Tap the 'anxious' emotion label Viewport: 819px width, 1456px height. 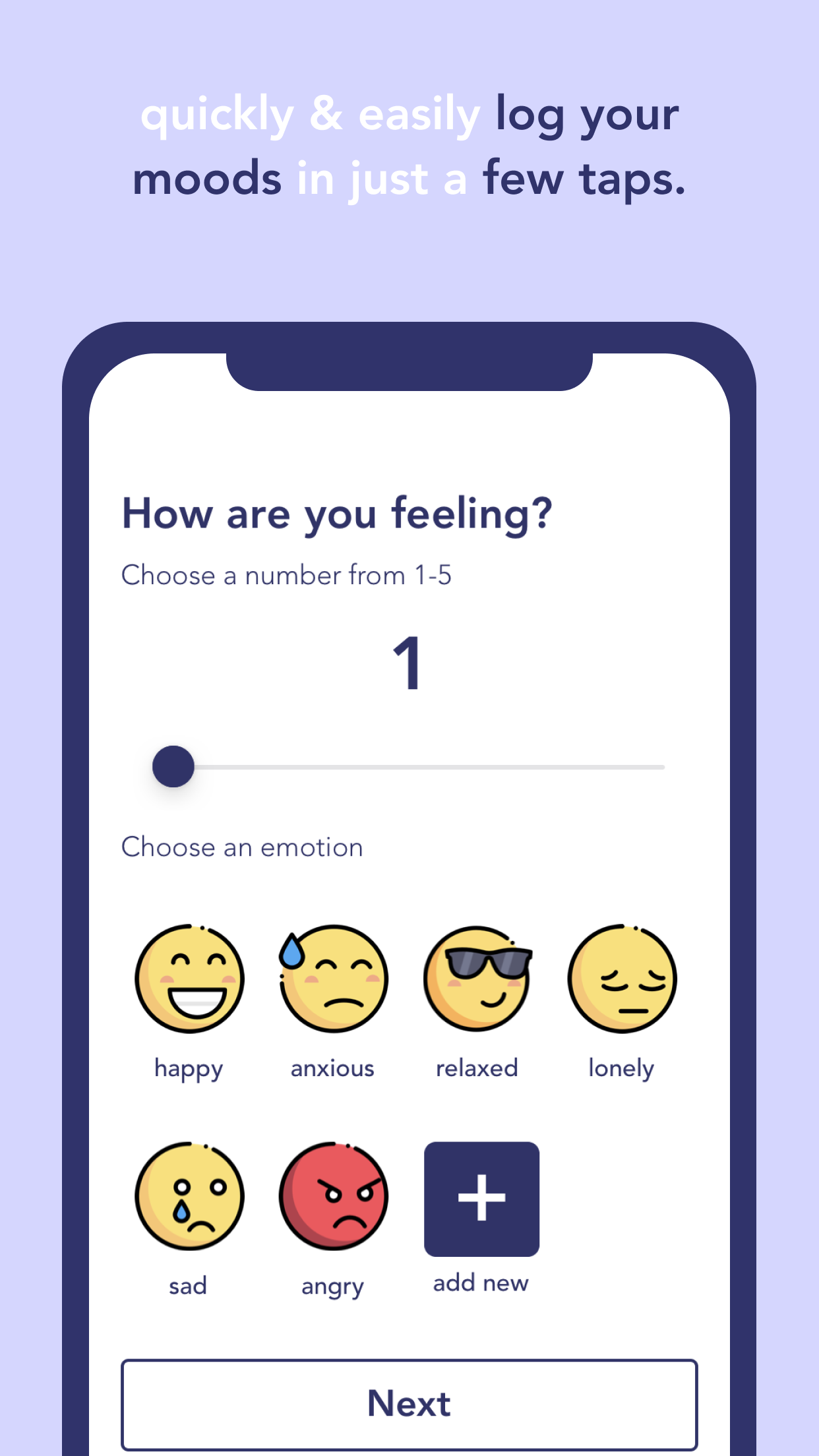tap(332, 1068)
